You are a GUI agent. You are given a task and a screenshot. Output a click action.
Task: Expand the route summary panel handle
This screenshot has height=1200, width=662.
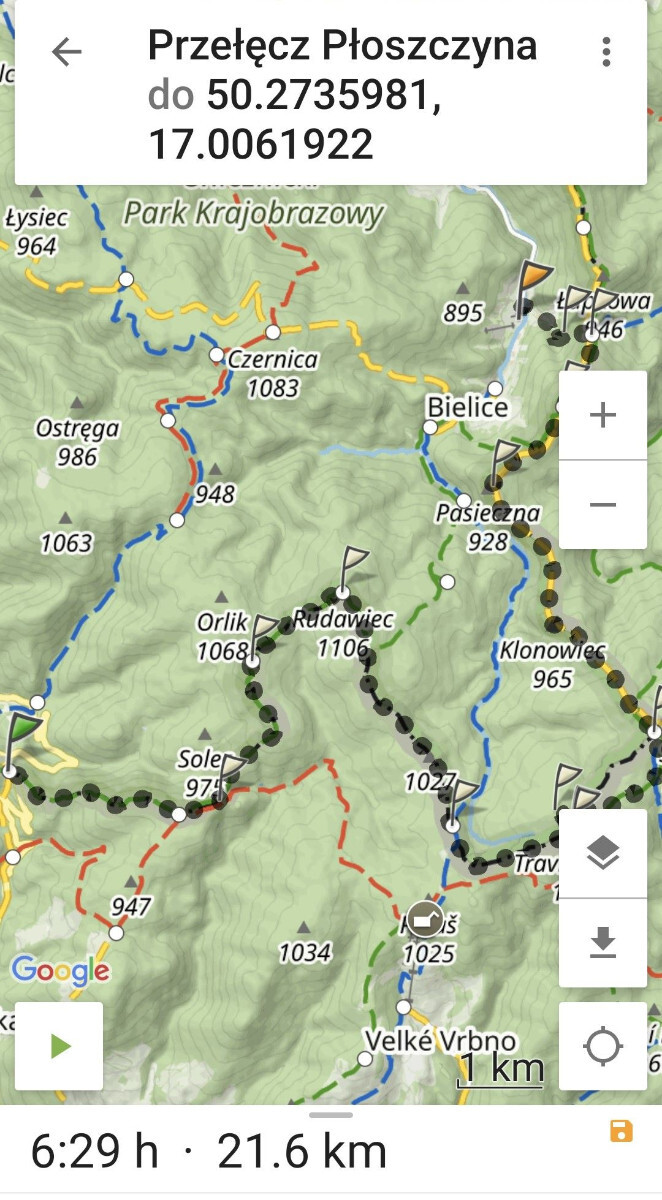tap(331, 1114)
